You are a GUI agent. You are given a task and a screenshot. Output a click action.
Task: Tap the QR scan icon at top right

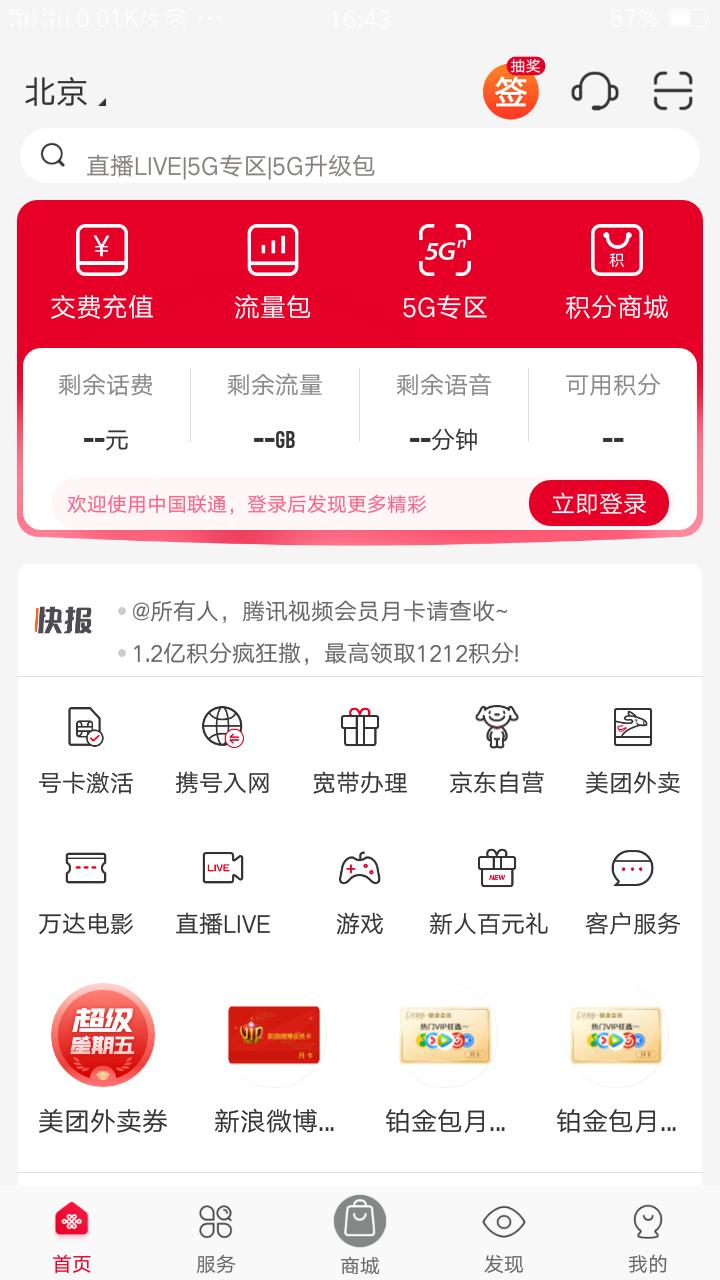tap(670, 90)
